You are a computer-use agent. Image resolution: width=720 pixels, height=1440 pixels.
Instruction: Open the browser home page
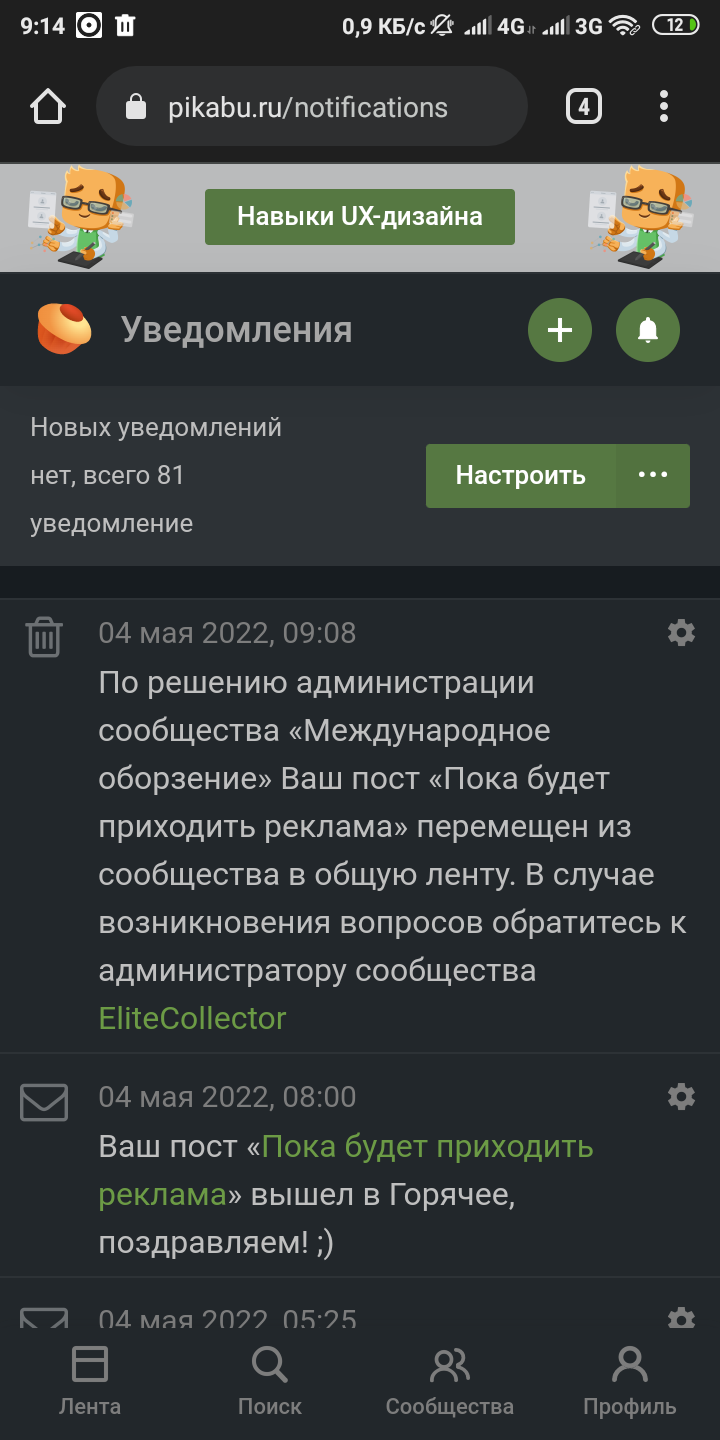point(48,107)
